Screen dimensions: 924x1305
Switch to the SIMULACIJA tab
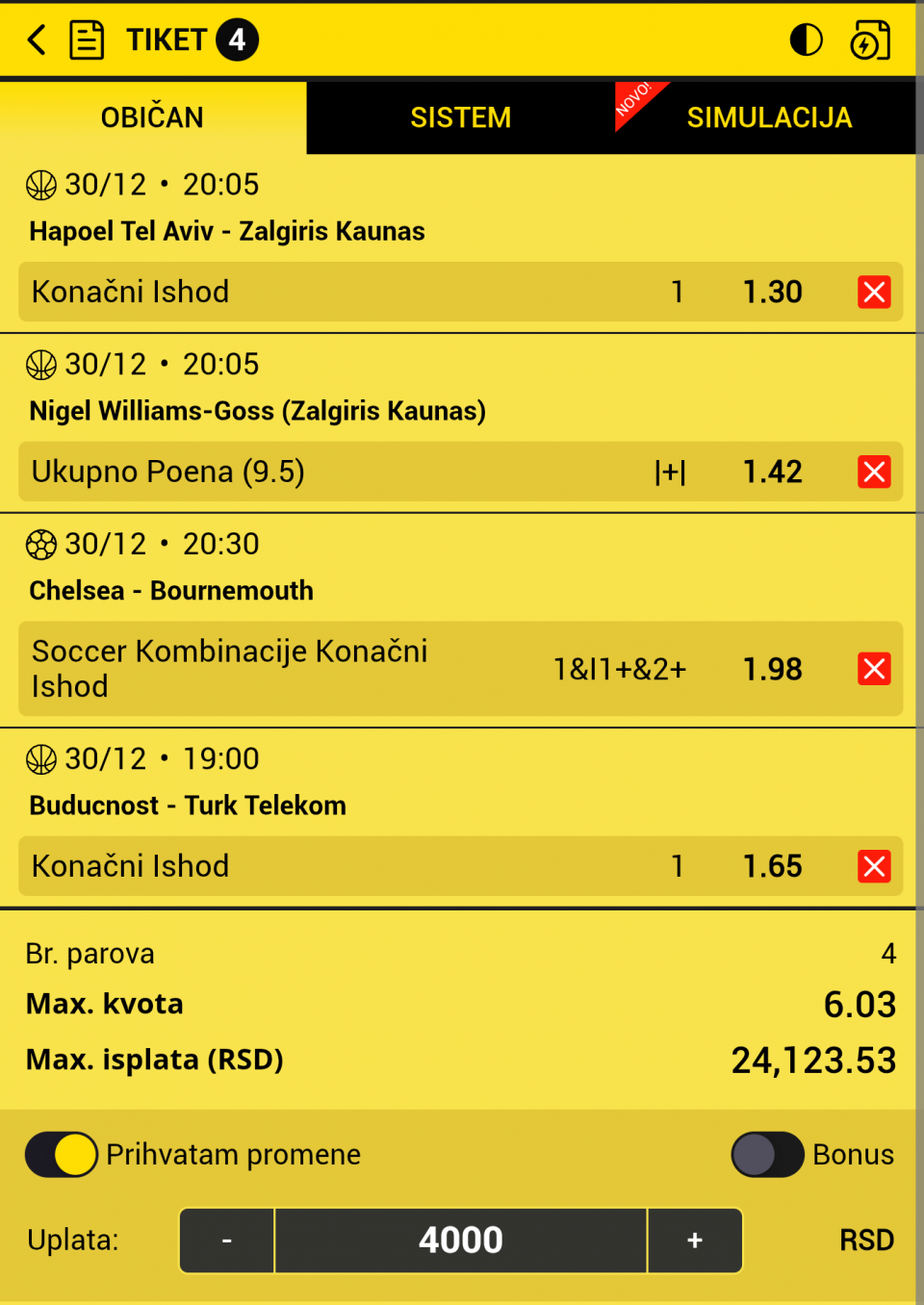click(x=768, y=117)
